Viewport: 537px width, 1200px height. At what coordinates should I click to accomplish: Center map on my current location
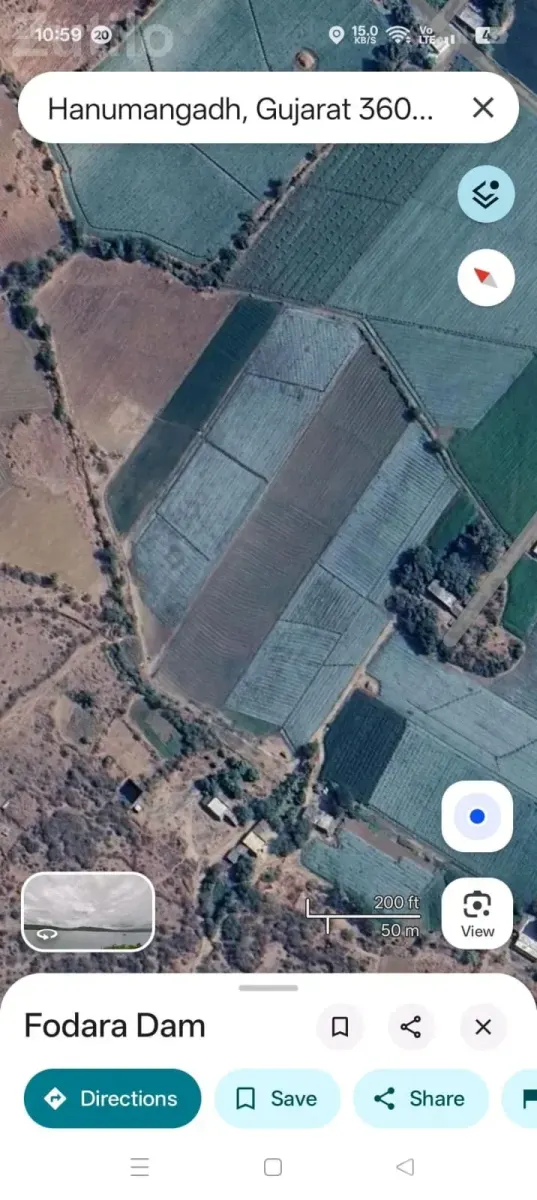coord(477,817)
